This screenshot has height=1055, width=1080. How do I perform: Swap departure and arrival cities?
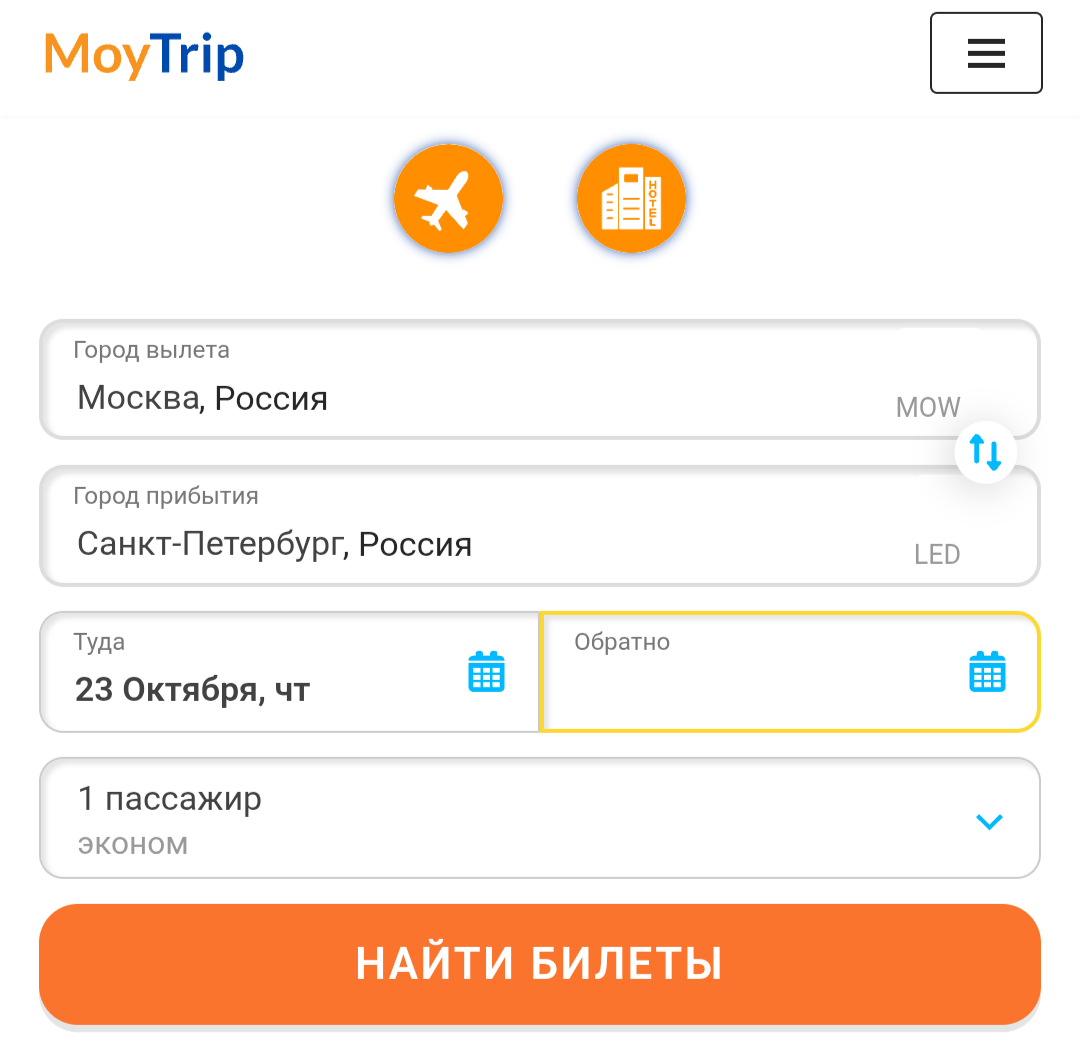click(x=985, y=453)
